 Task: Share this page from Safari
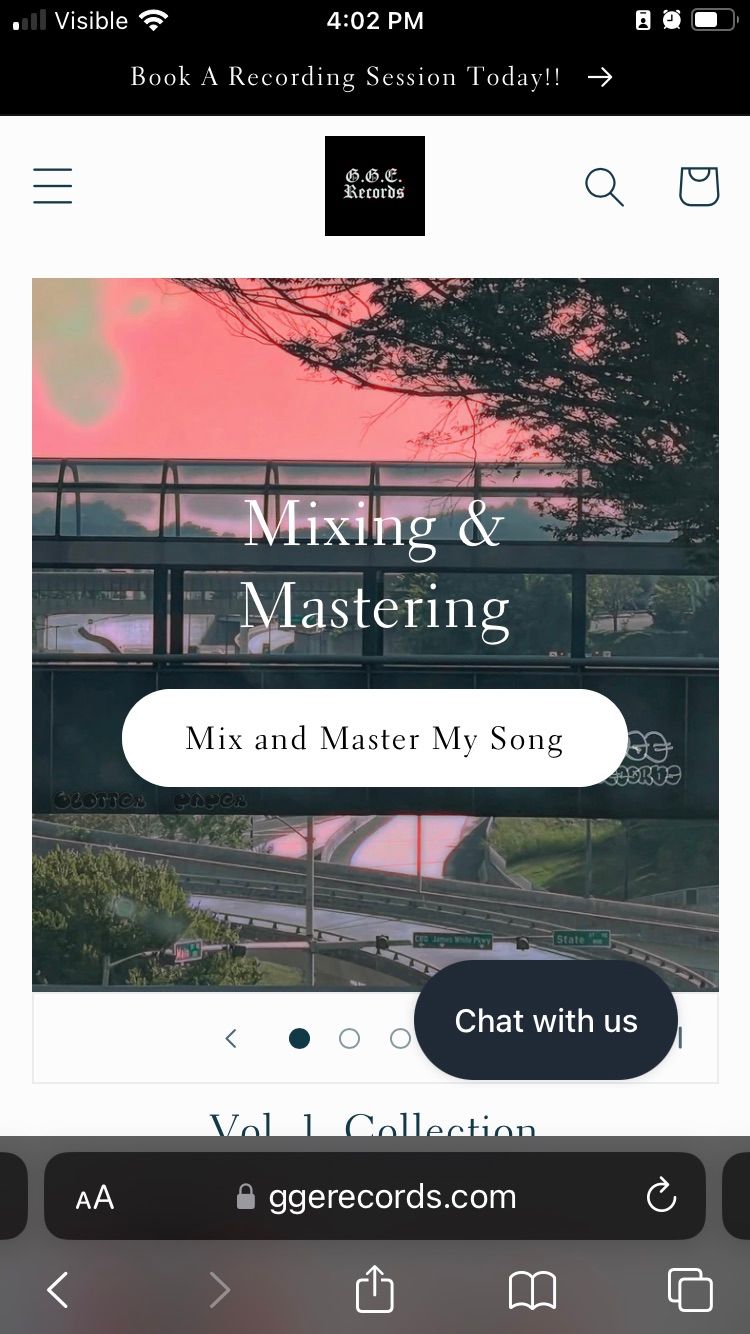(375, 1289)
